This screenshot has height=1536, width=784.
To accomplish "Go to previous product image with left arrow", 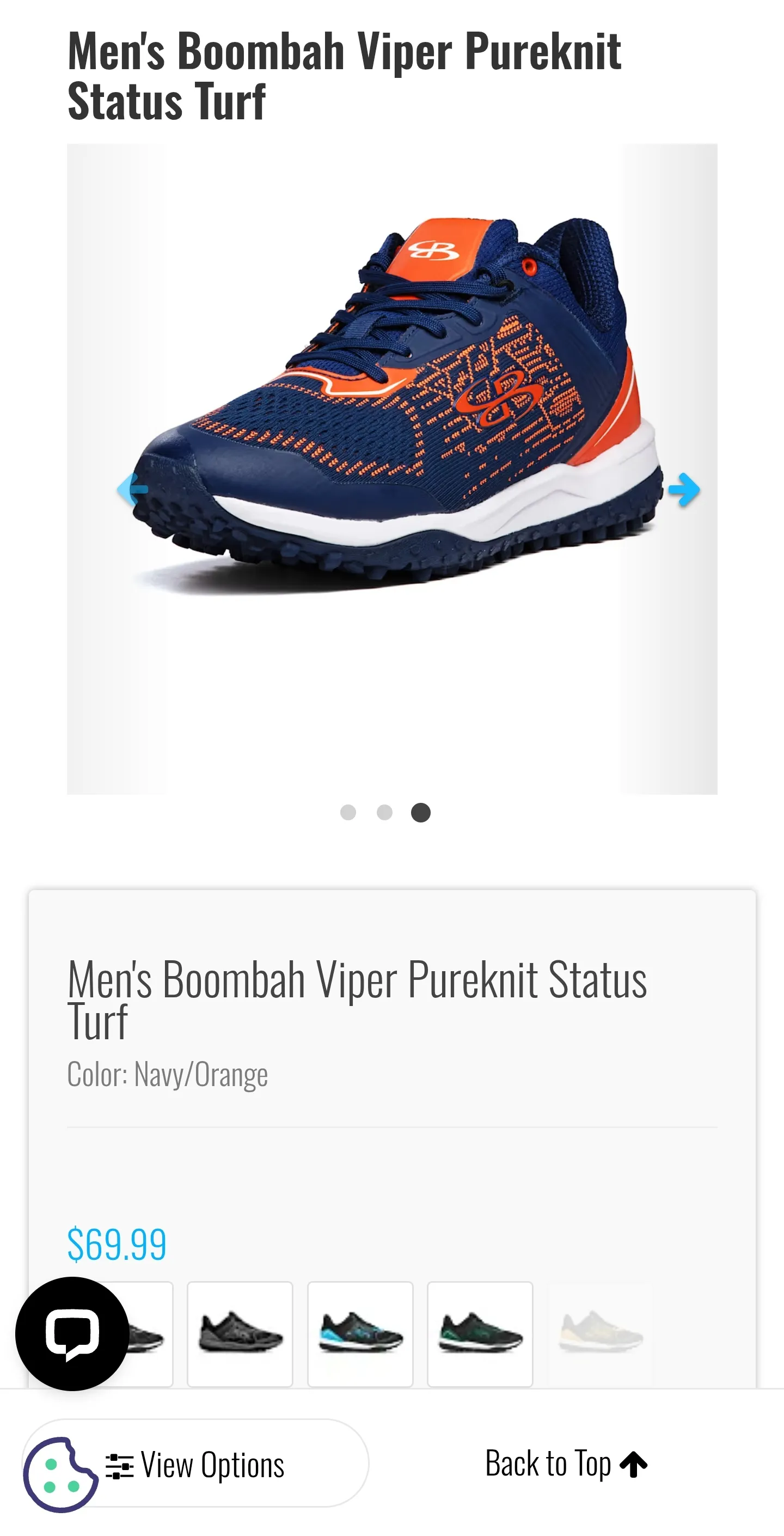I will 132,490.
